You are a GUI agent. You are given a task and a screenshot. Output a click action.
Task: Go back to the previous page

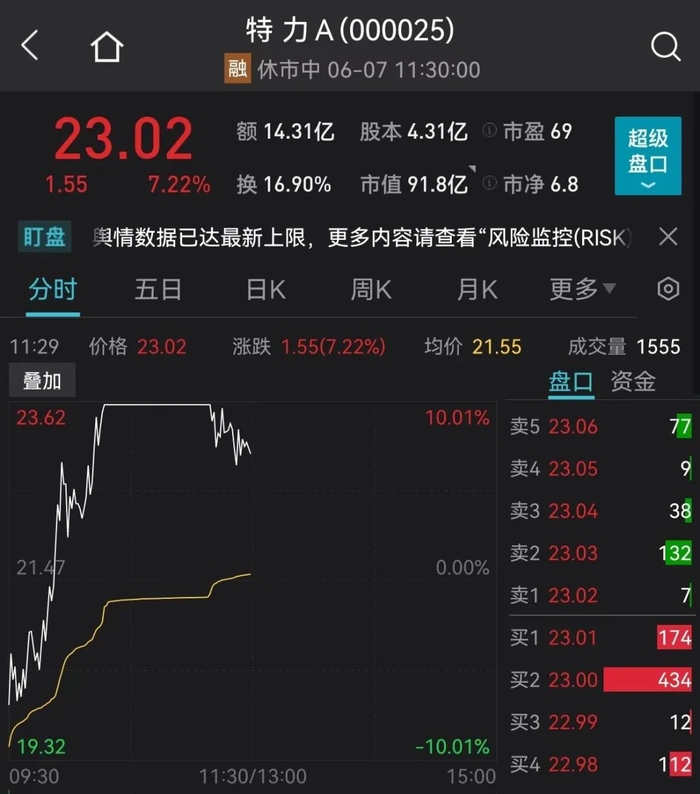(x=31, y=45)
